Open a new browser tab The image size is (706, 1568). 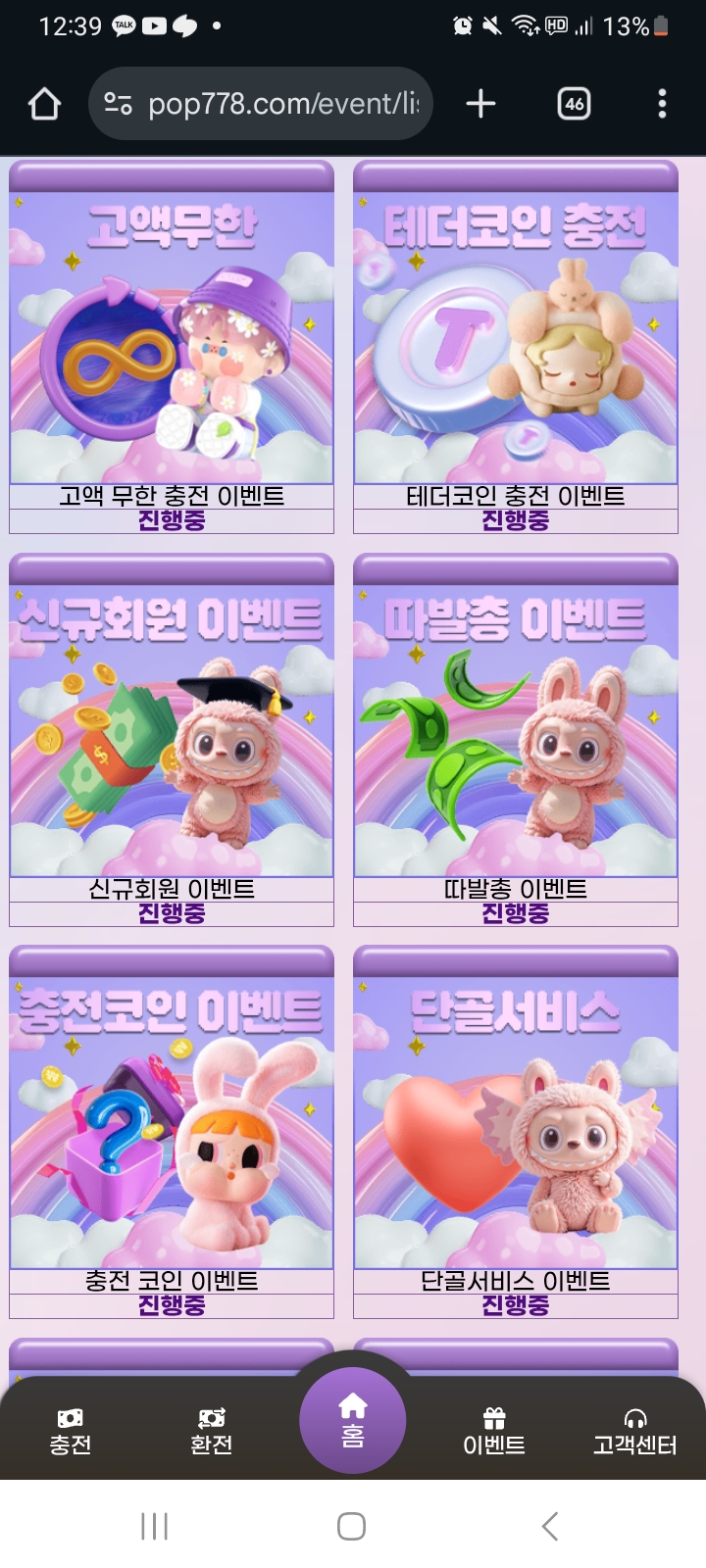click(x=480, y=104)
